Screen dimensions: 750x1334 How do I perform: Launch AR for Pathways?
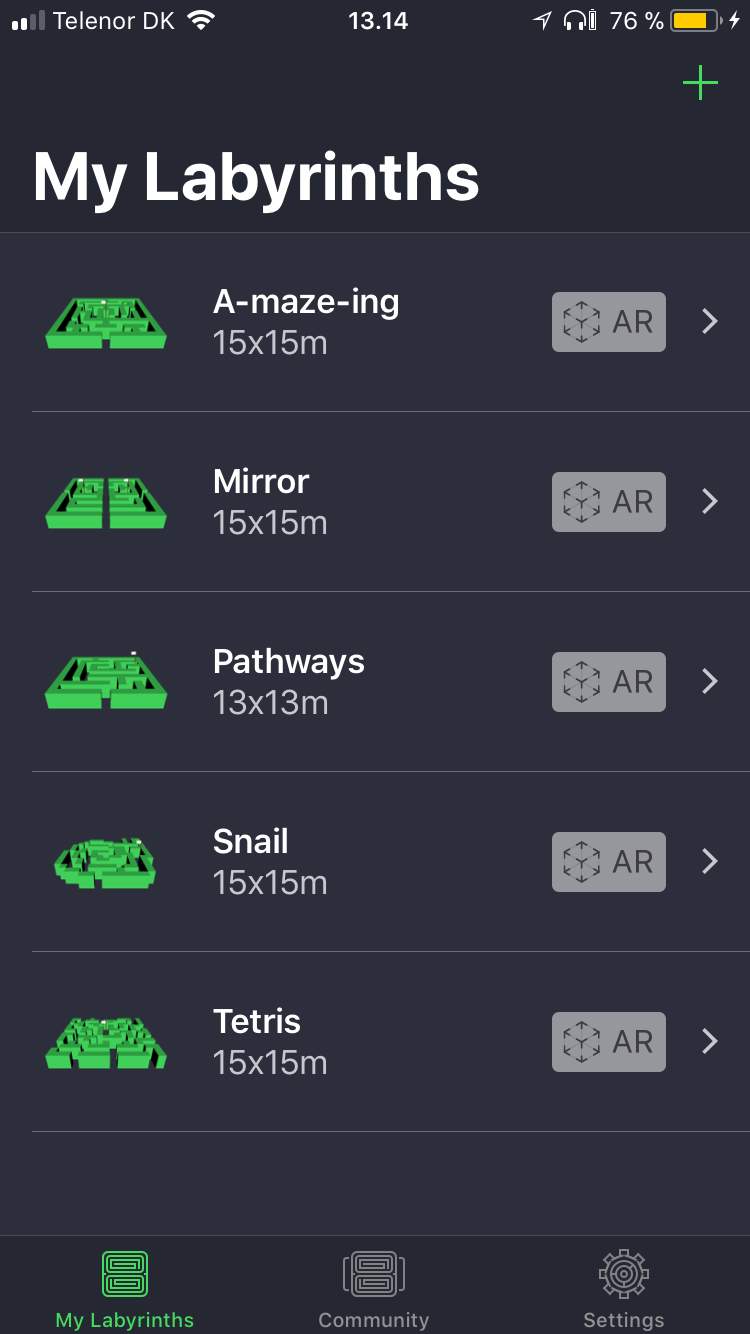(608, 682)
